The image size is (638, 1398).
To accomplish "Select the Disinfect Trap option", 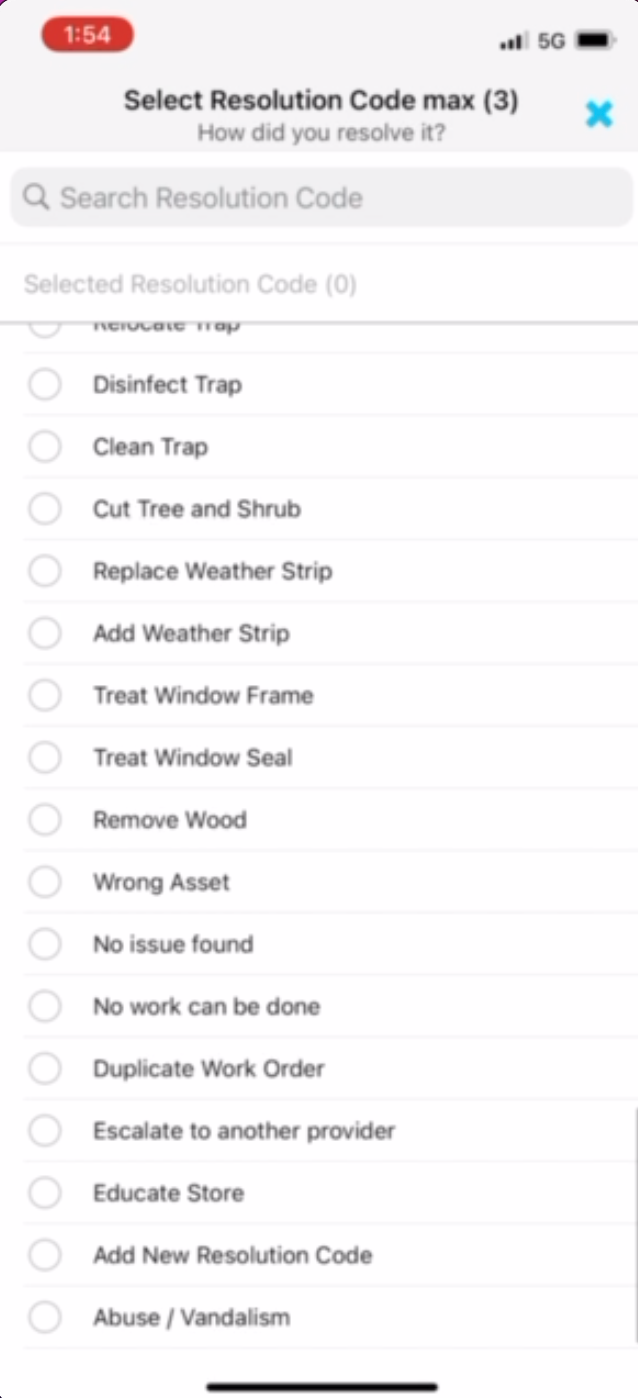I will [330, 384].
